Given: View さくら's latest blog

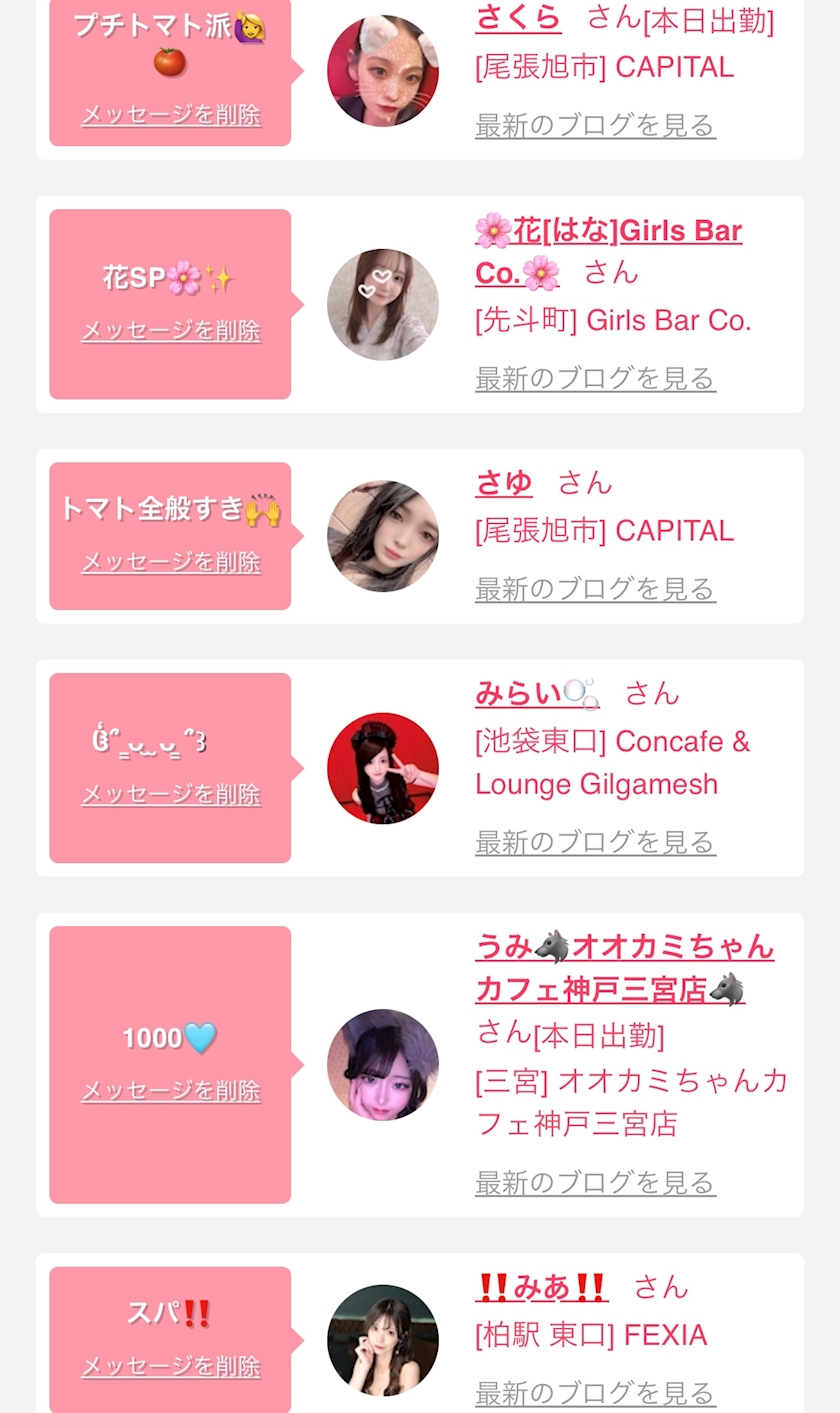Looking at the screenshot, I should point(595,126).
